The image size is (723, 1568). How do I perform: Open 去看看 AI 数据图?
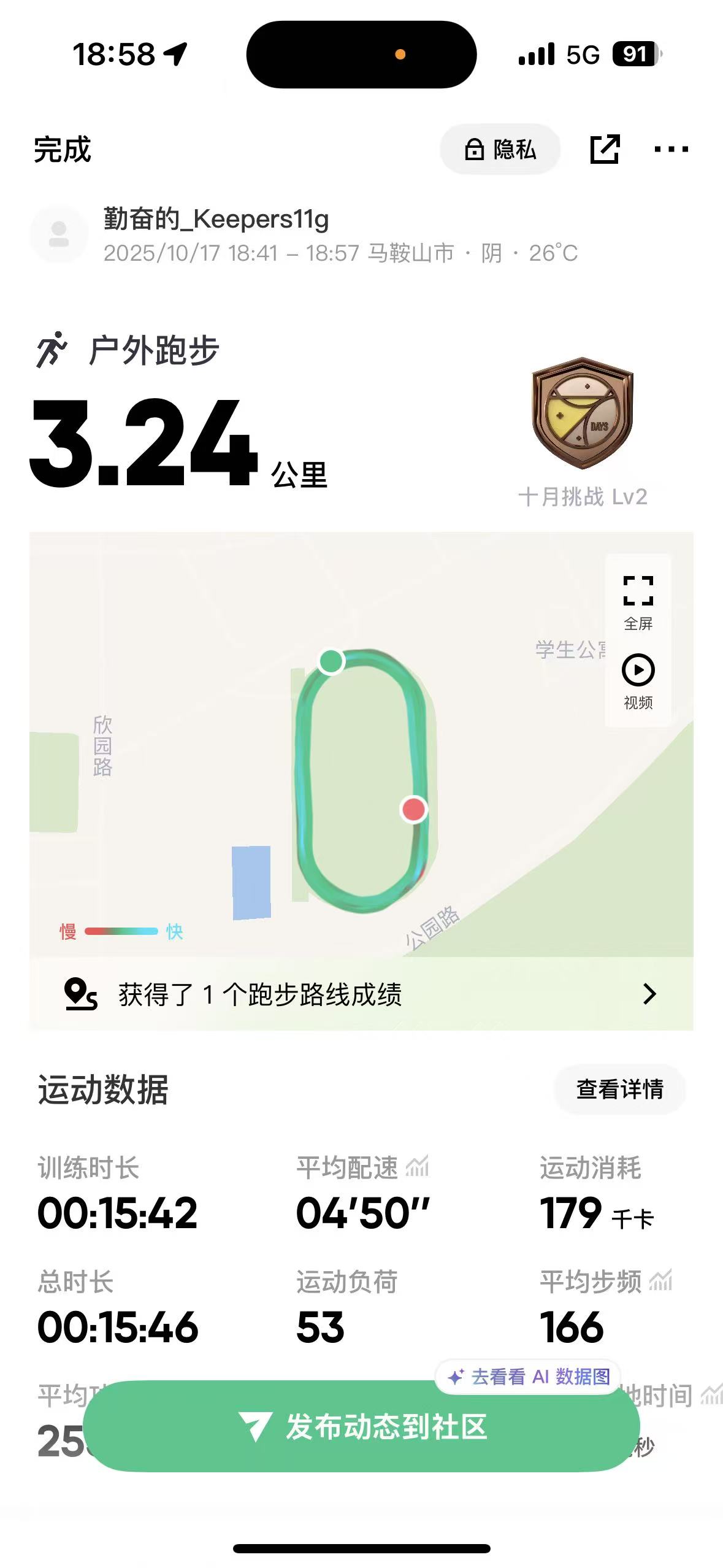pos(529,1377)
